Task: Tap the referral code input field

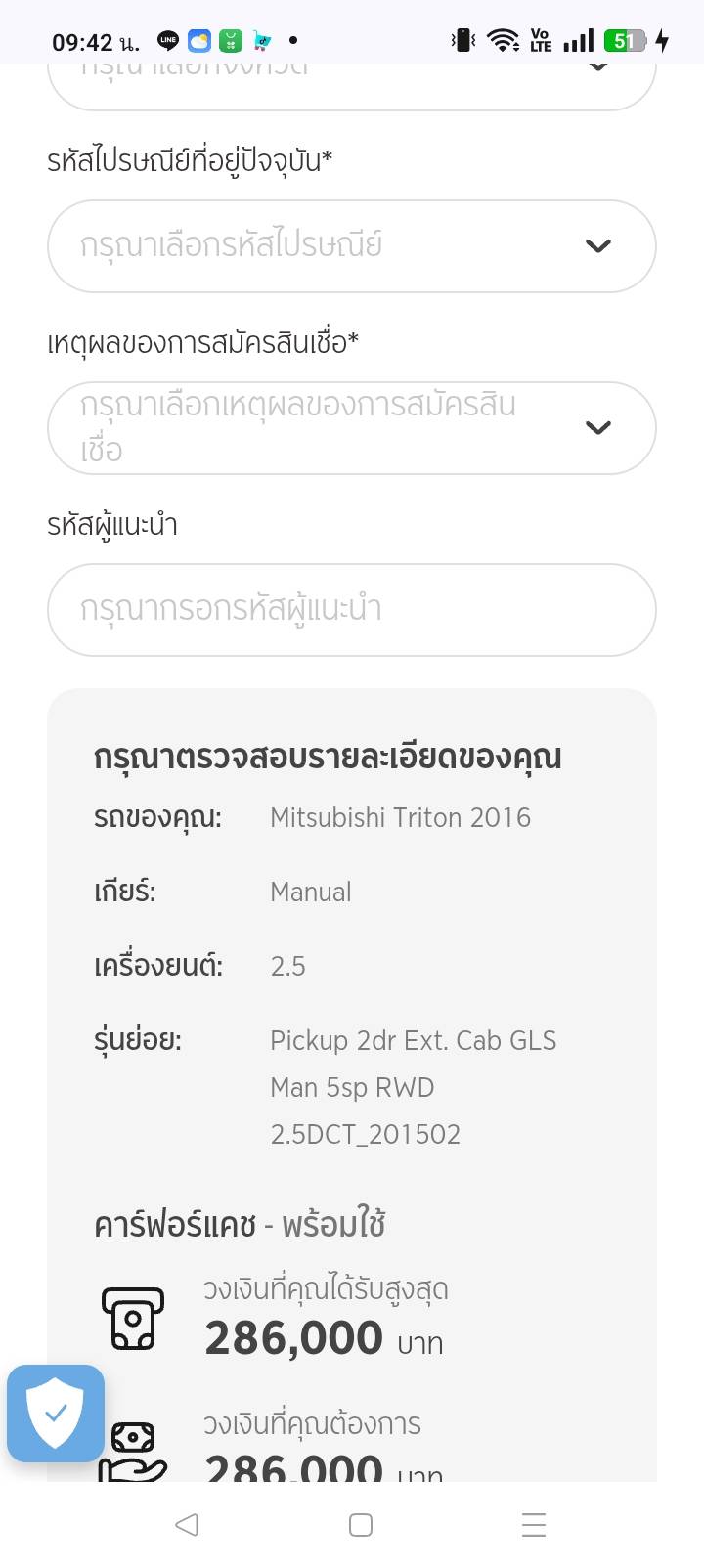Action: point(351,610)
